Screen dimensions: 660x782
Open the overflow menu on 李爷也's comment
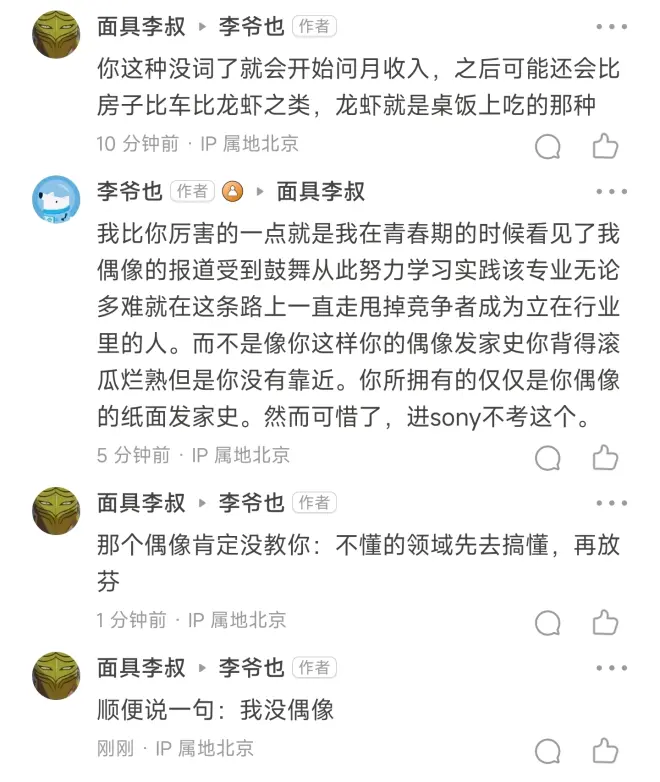611,191
